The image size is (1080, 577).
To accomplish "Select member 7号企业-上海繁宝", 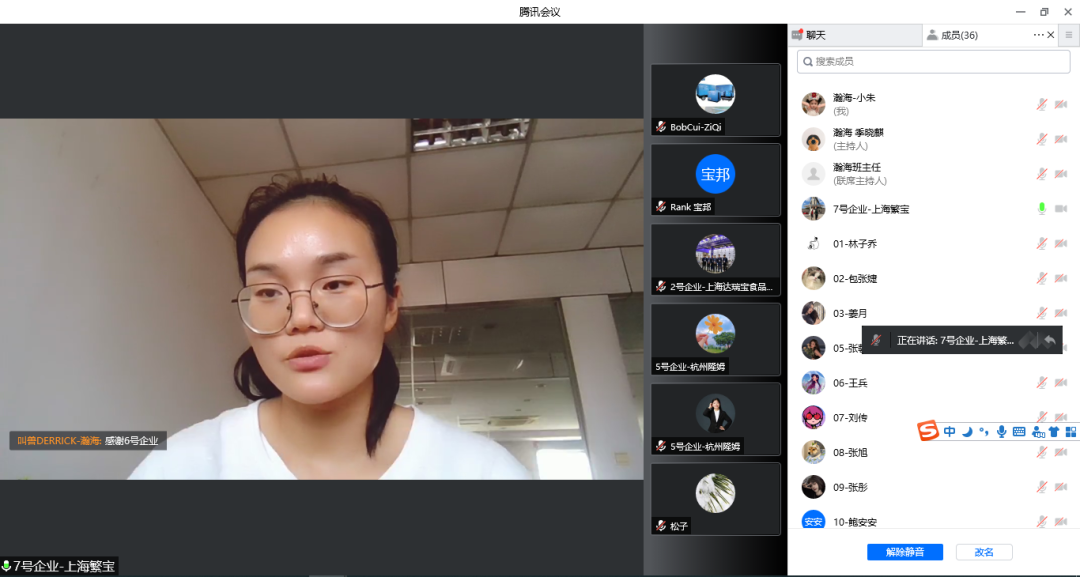I will tap(870, 209).
